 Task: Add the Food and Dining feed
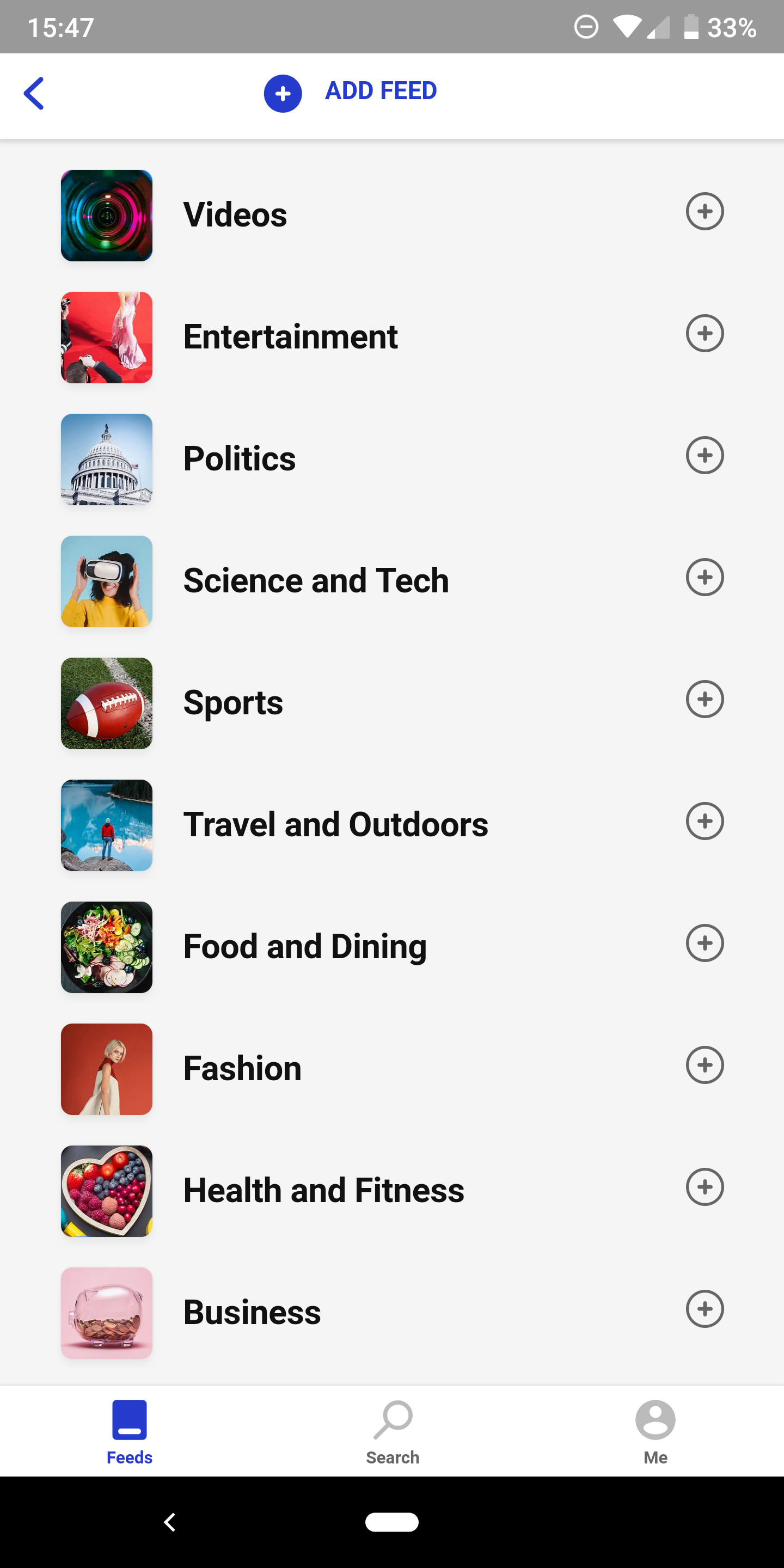pos(705,943)
